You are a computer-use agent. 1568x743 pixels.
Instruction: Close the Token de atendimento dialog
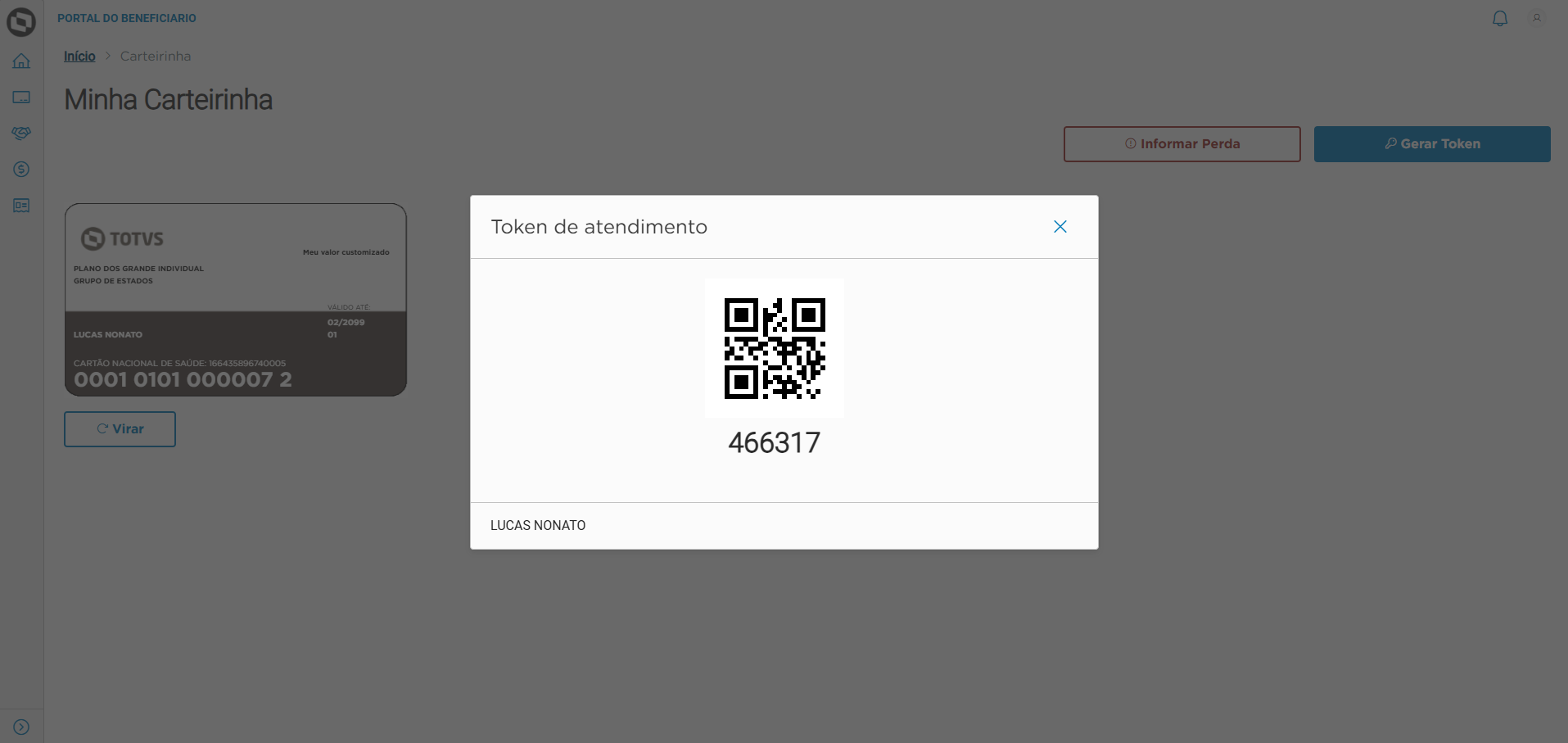tap(1060, 227)
